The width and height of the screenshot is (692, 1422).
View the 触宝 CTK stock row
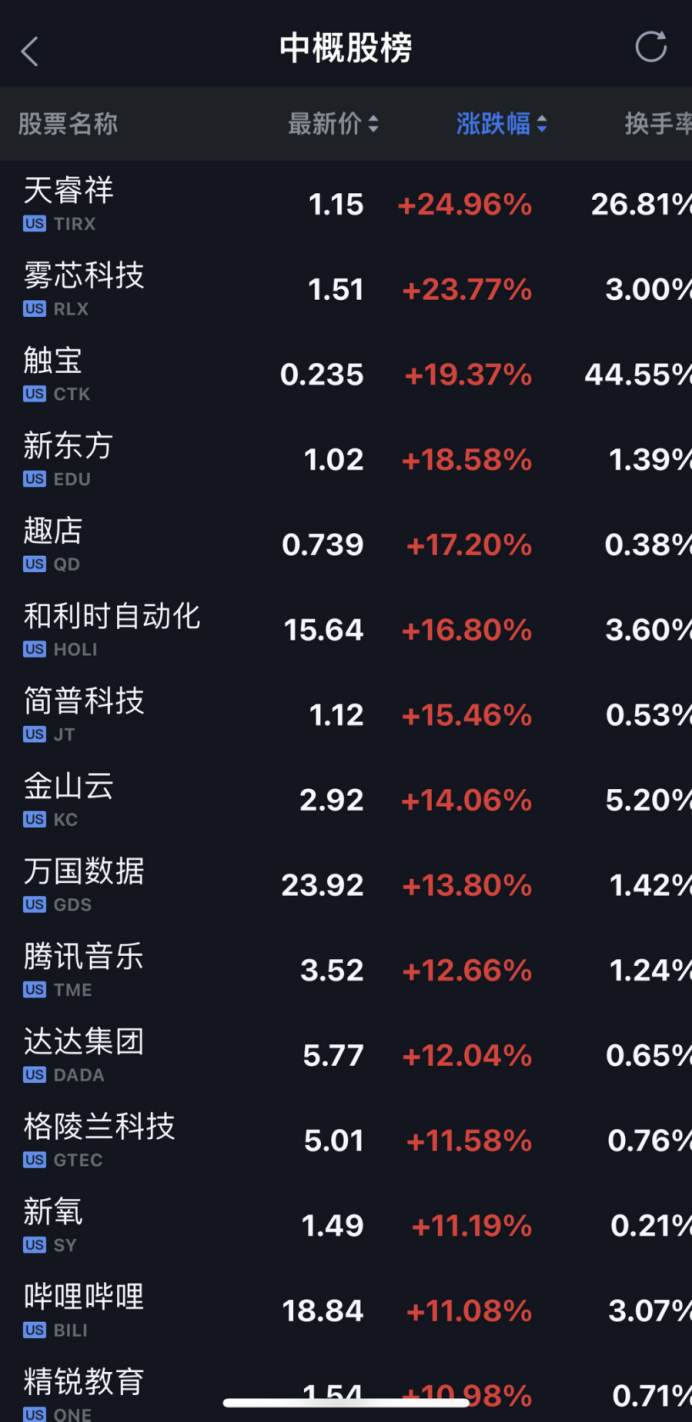tap(56, 373)
